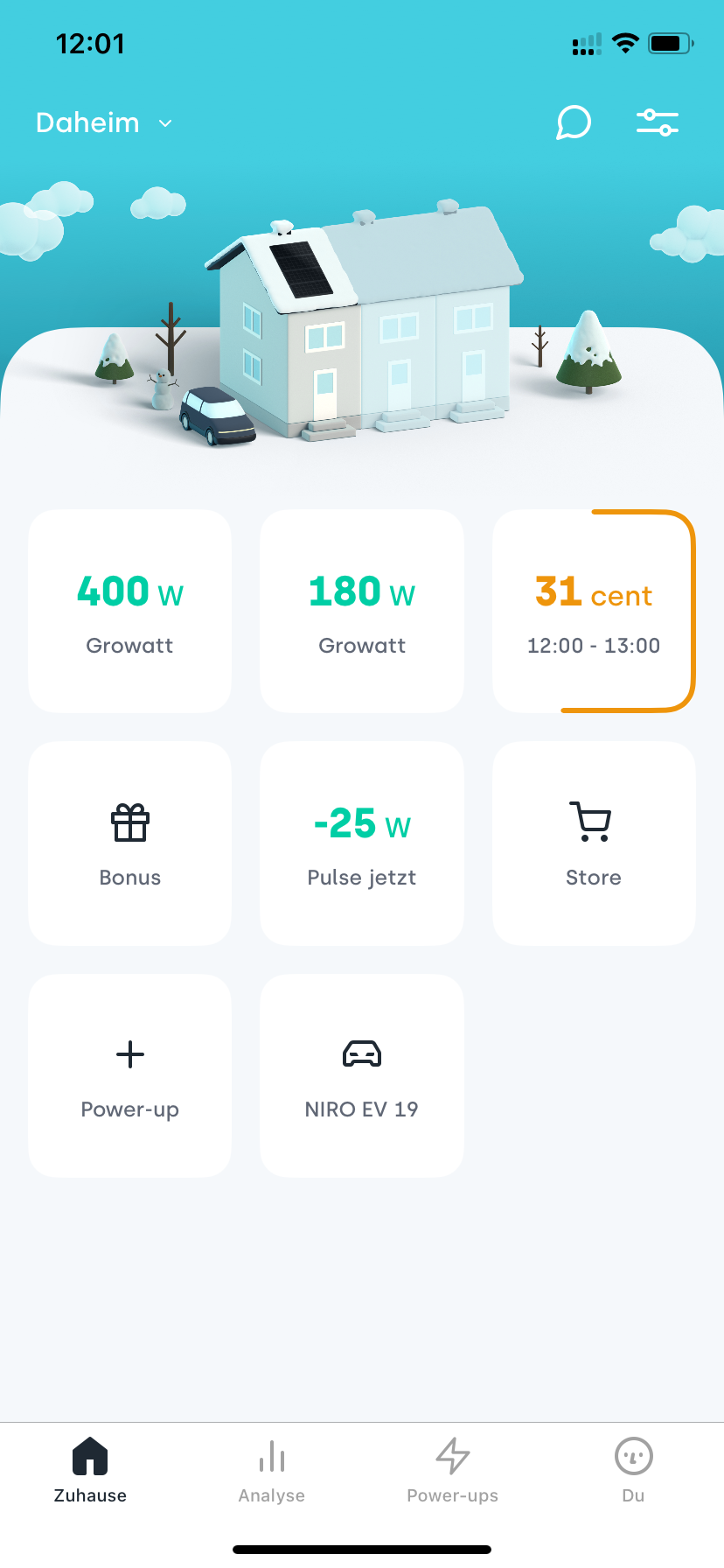
Task: Open the 400 W Growatt card
Action: point(130,612)
